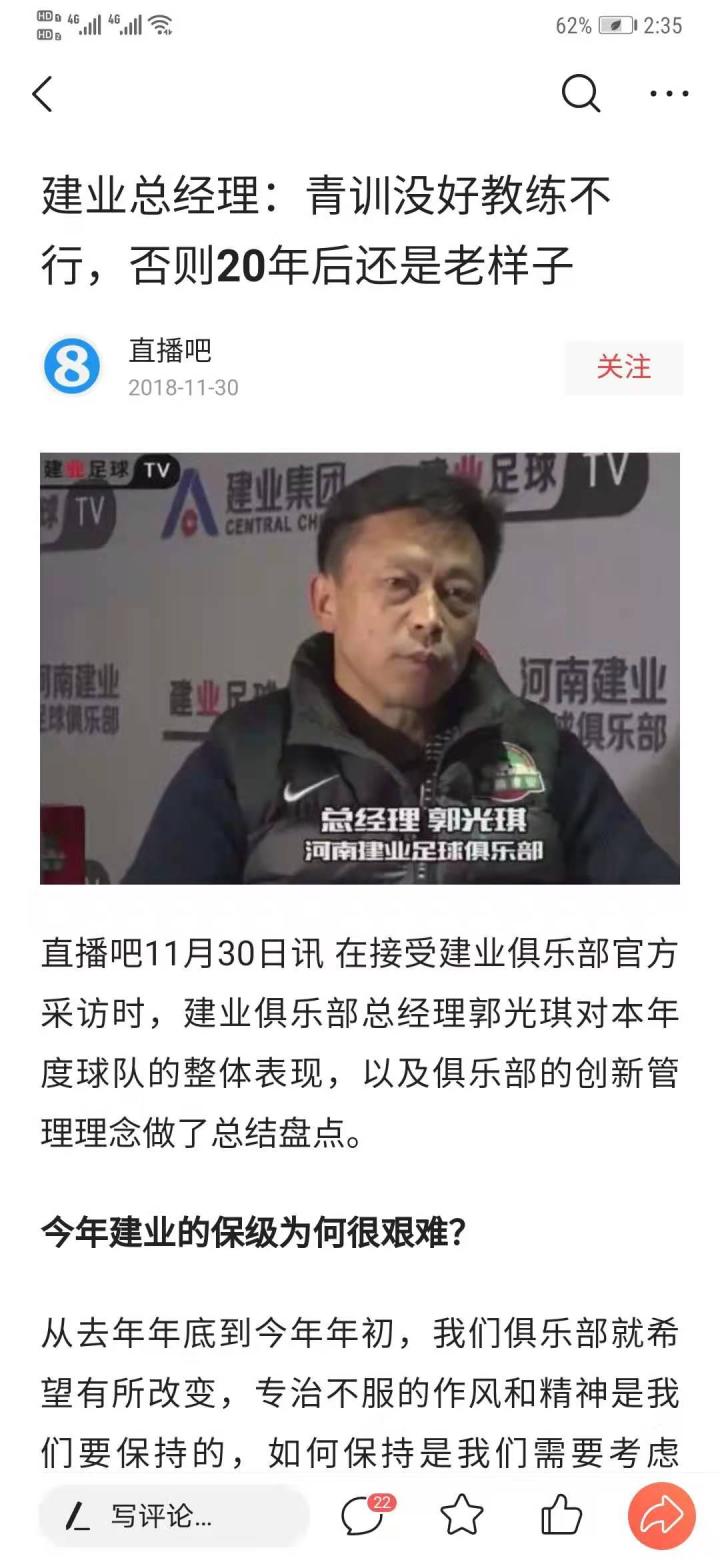The height and width of the screenshot is (1560, 720).
Task: Go back using the top-left arrow
Action: pyautogui.click(x=43, y=94)
